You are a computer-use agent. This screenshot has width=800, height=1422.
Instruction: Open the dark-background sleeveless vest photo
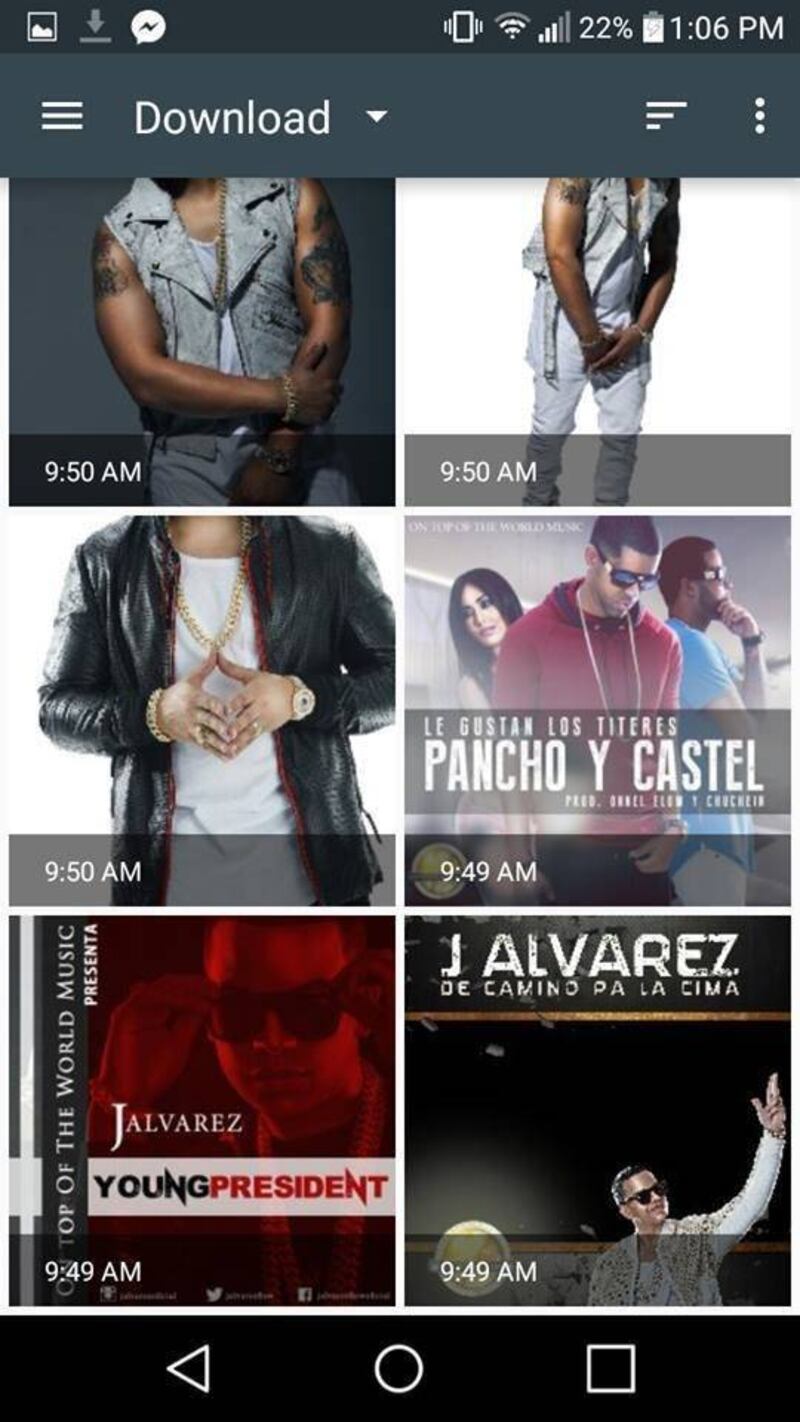click(202, 340)
